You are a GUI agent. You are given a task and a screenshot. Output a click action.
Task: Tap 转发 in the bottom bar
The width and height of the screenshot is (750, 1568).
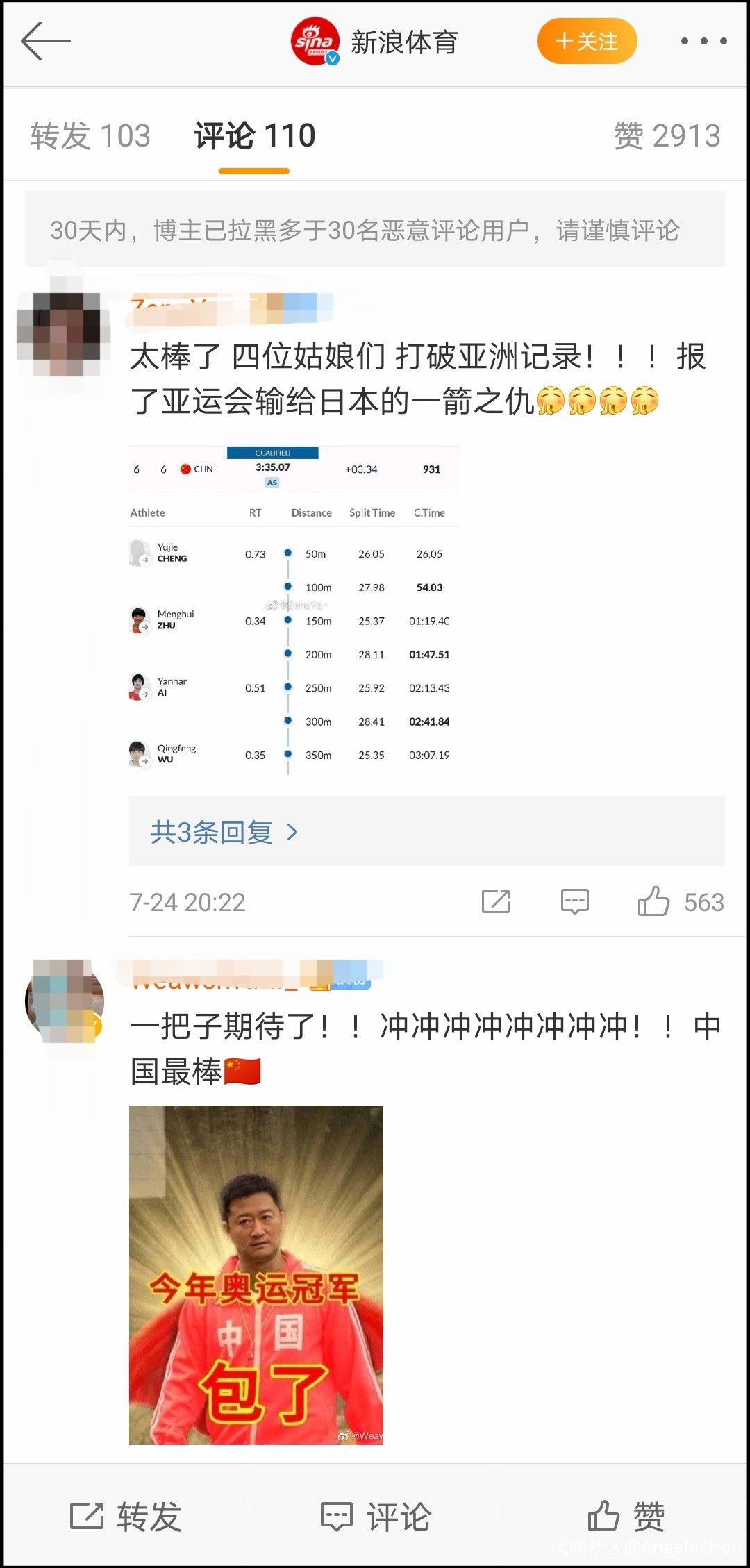(x=126, y=1516)
